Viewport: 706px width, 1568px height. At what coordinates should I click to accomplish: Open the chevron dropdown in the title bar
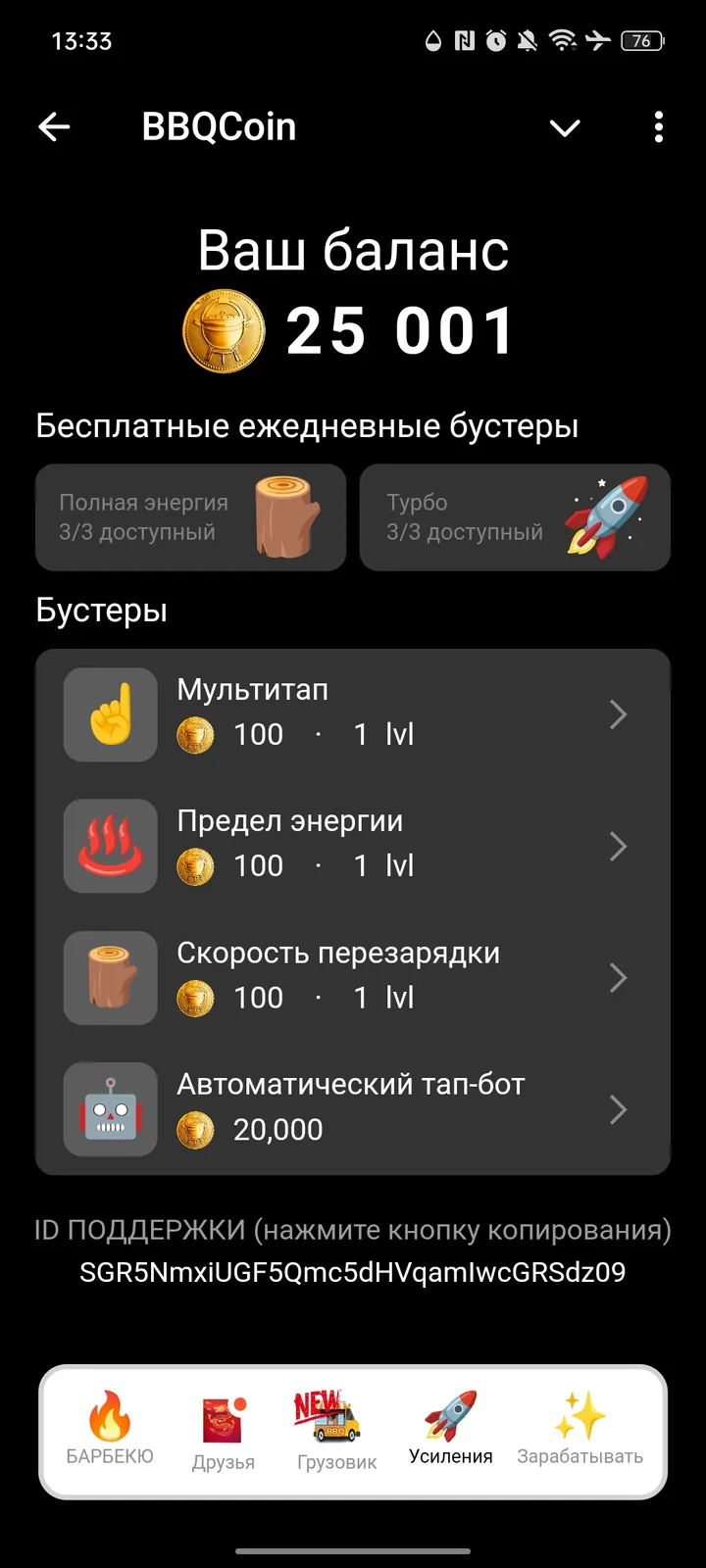pyautogui.click(x=565, y=127)
